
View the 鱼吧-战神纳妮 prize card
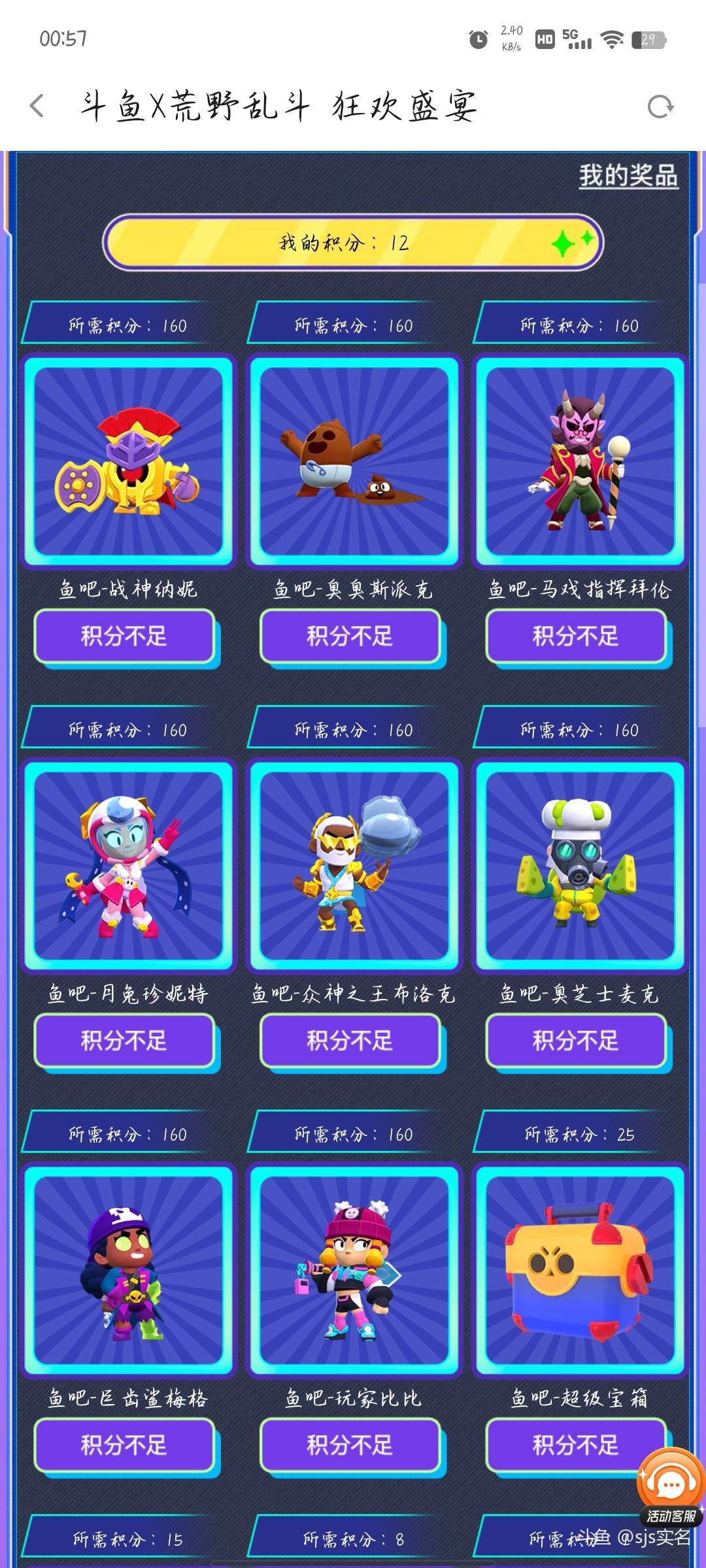(128, 461)
